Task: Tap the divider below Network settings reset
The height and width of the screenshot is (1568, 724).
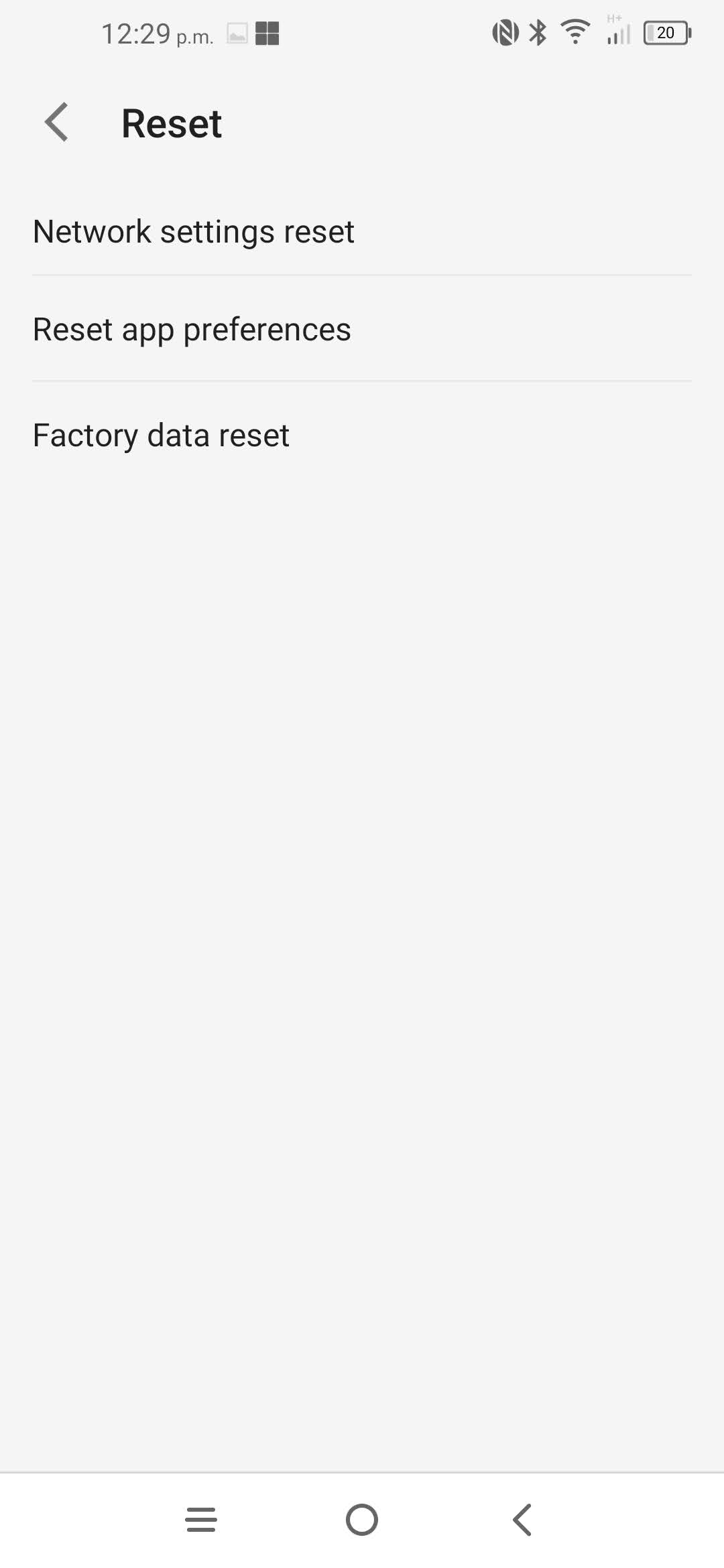Action: 362,275
